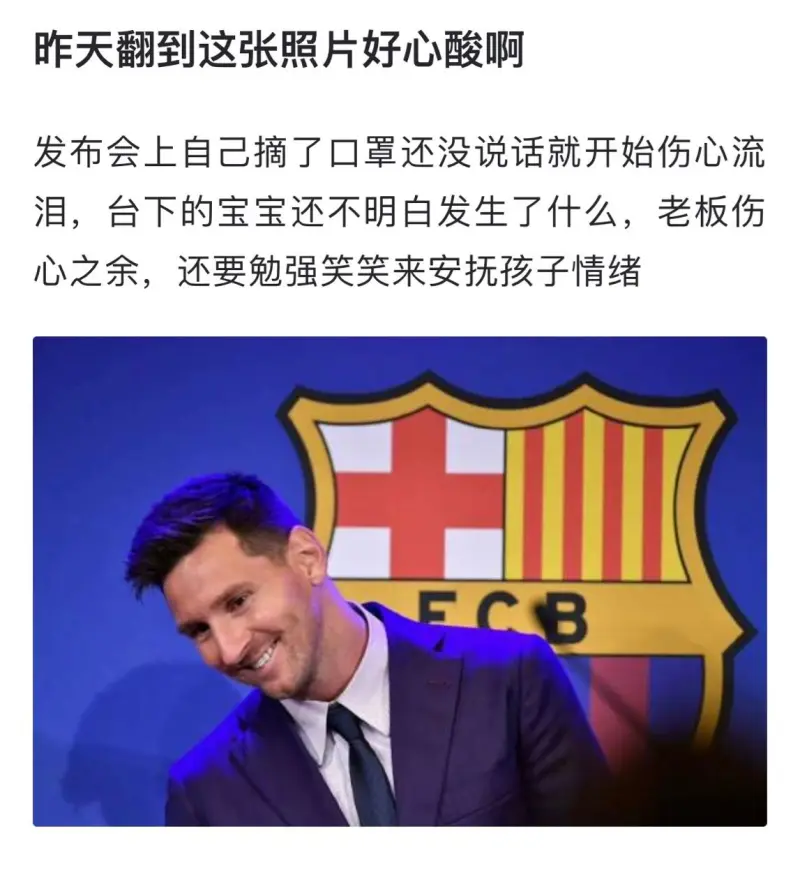Open the post's press conference photo
Image resolution: width=800 pixels, height=893 pixels.
click(x=400, y=581)
